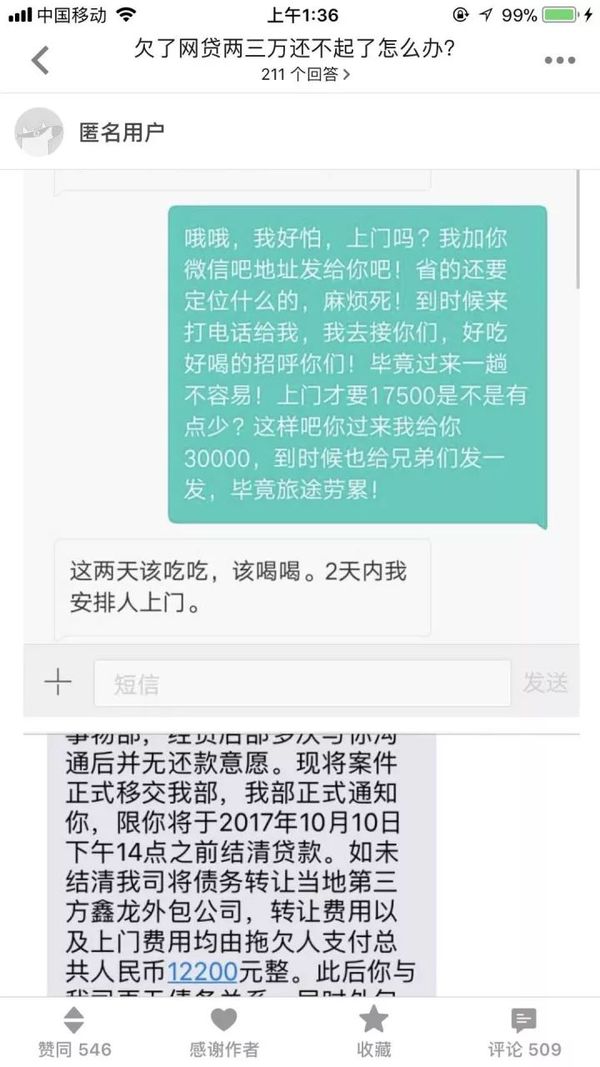Open the three-dot overflow menu
The height and width of the screenshot is (1067, 600).
[559, 60]
